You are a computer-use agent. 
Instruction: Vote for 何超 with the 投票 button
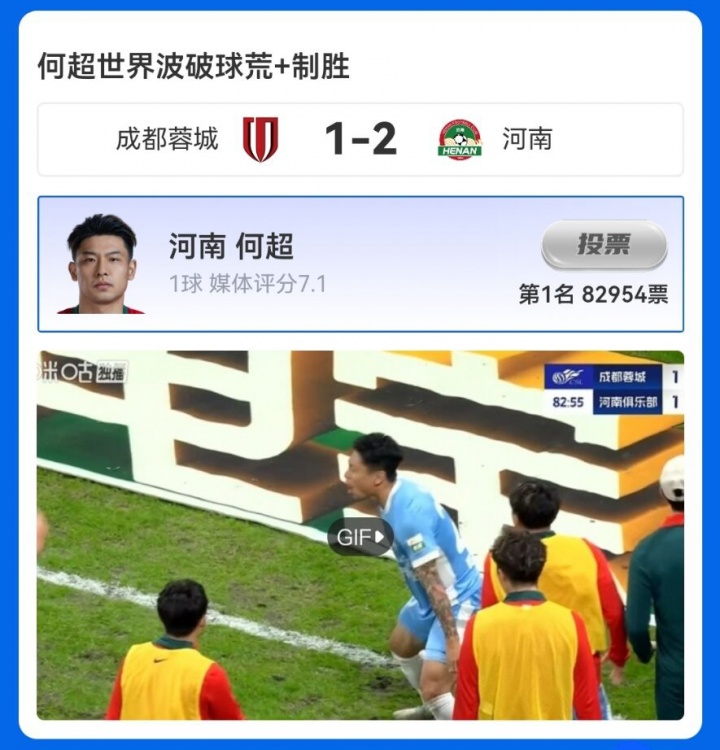point(604,245)
